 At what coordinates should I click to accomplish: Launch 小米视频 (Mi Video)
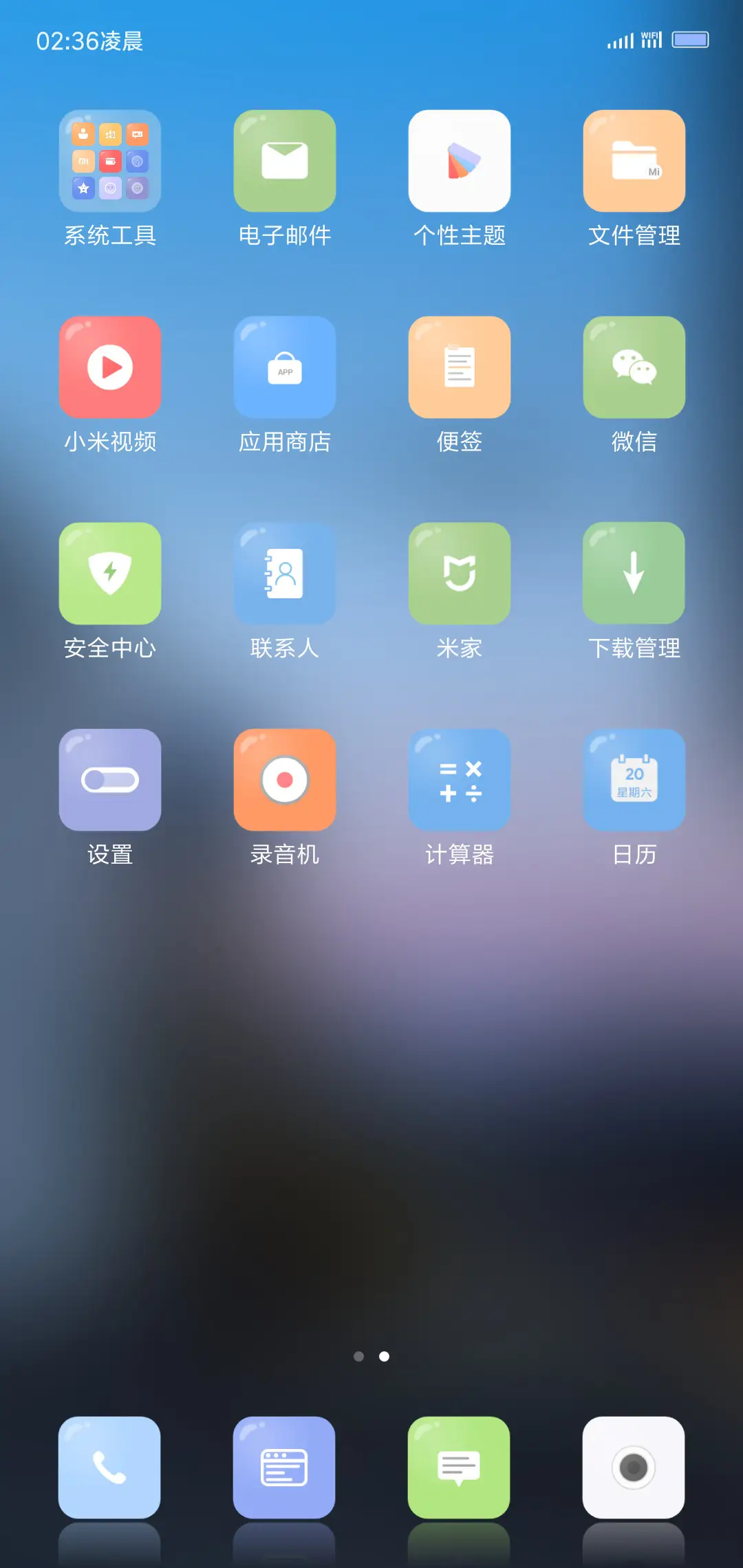(x=110, y=367)
